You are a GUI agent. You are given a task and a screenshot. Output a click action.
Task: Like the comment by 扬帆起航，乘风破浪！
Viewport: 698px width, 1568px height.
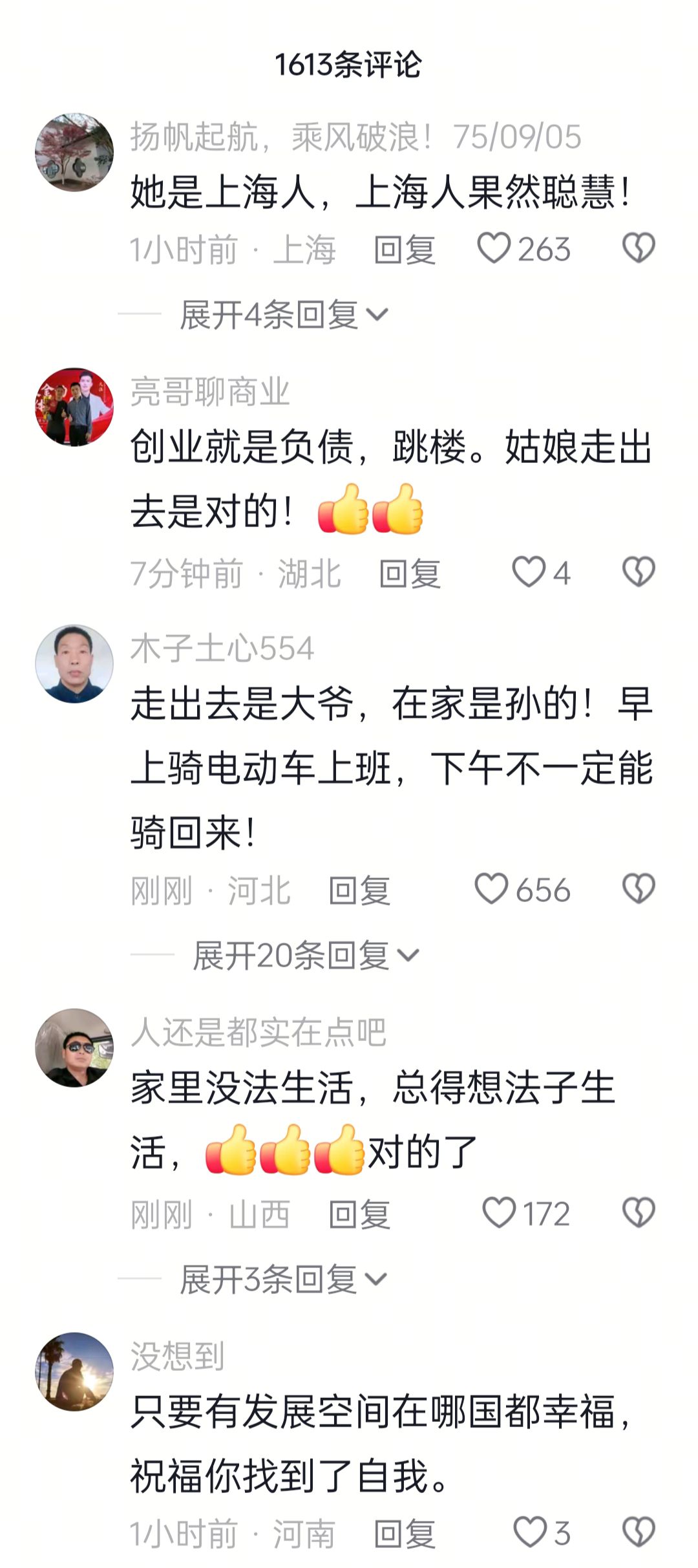coord(494,249)
